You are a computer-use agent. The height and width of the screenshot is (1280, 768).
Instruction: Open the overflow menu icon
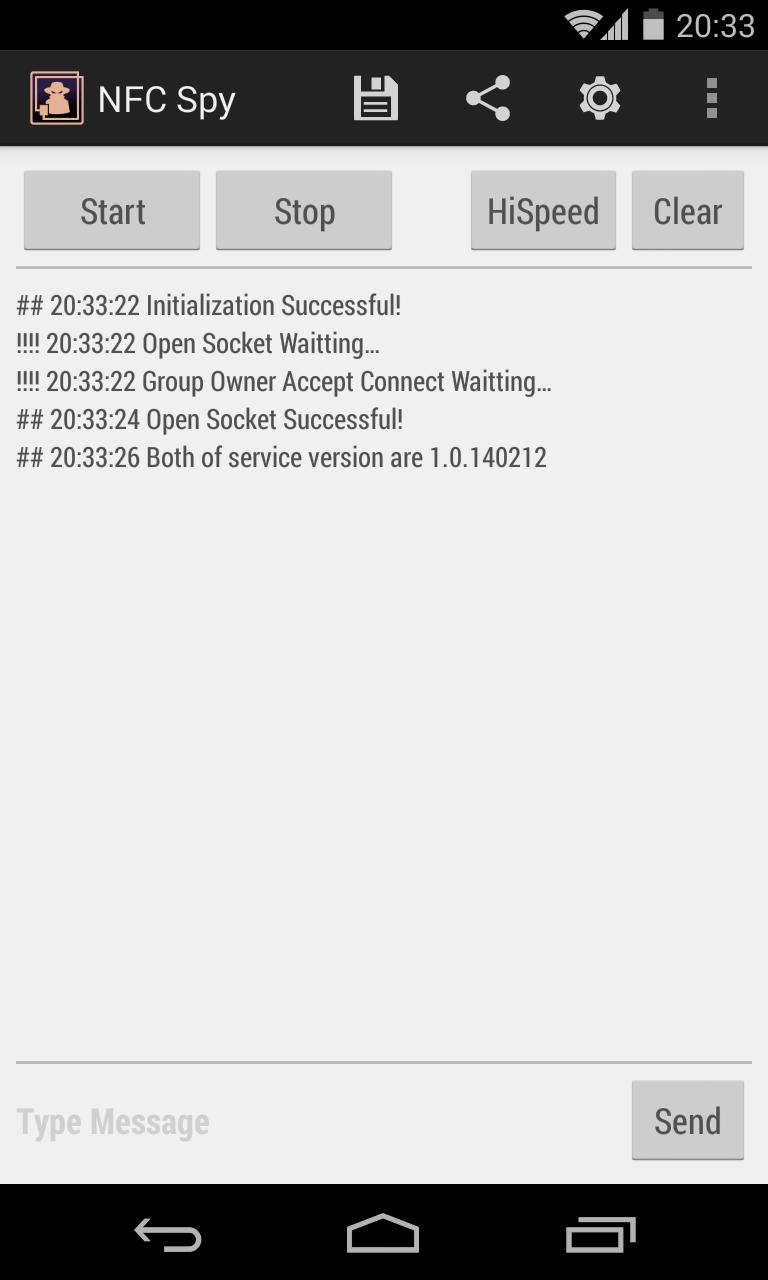pos(711,97)
